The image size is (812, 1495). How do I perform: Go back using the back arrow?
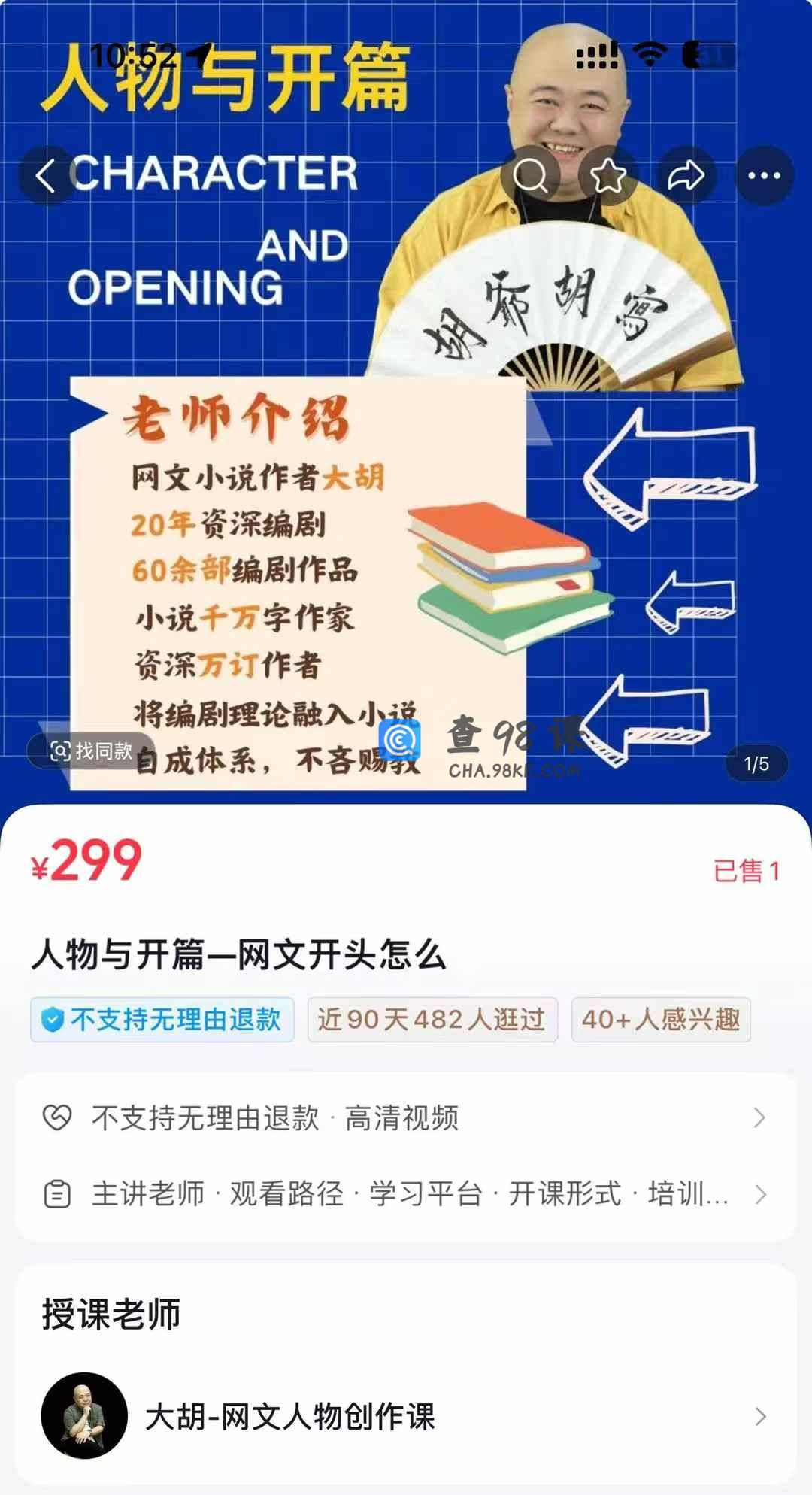tap(47, 176)
